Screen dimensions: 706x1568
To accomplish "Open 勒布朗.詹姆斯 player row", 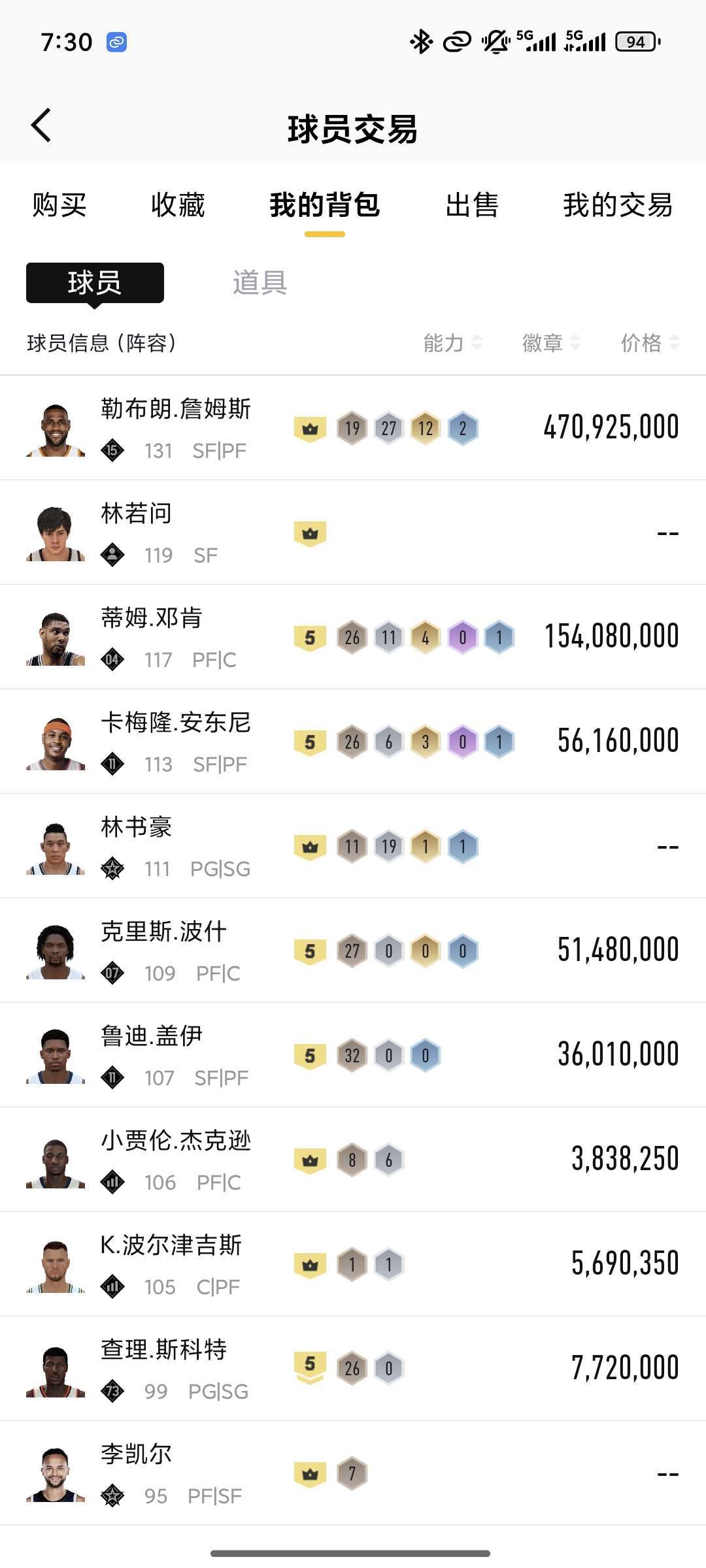I will pyautogui.click(x=353, y=428).
